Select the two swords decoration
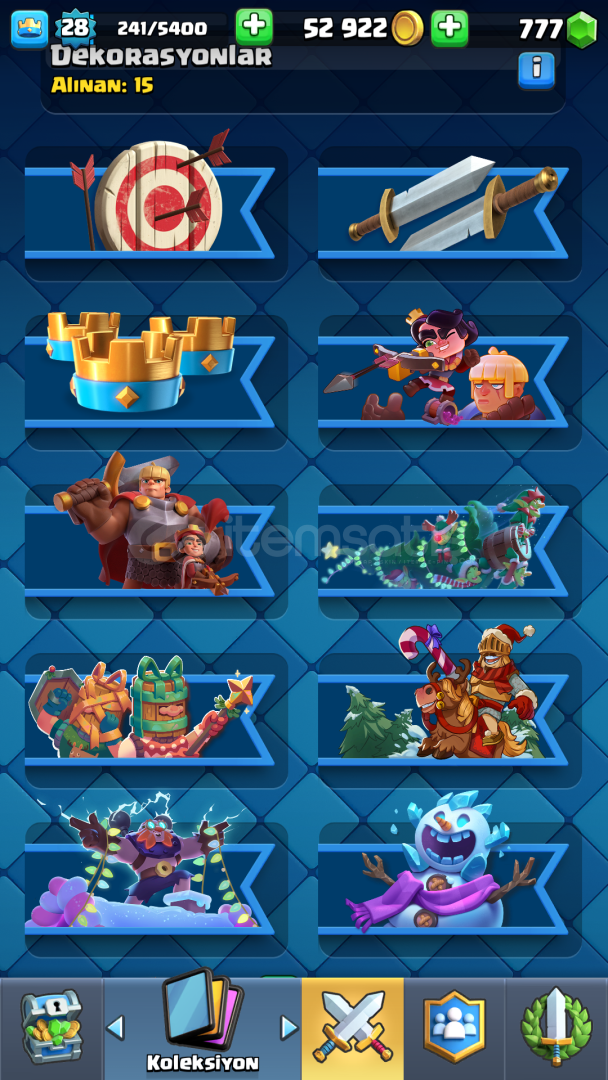 tap(450, 213)
